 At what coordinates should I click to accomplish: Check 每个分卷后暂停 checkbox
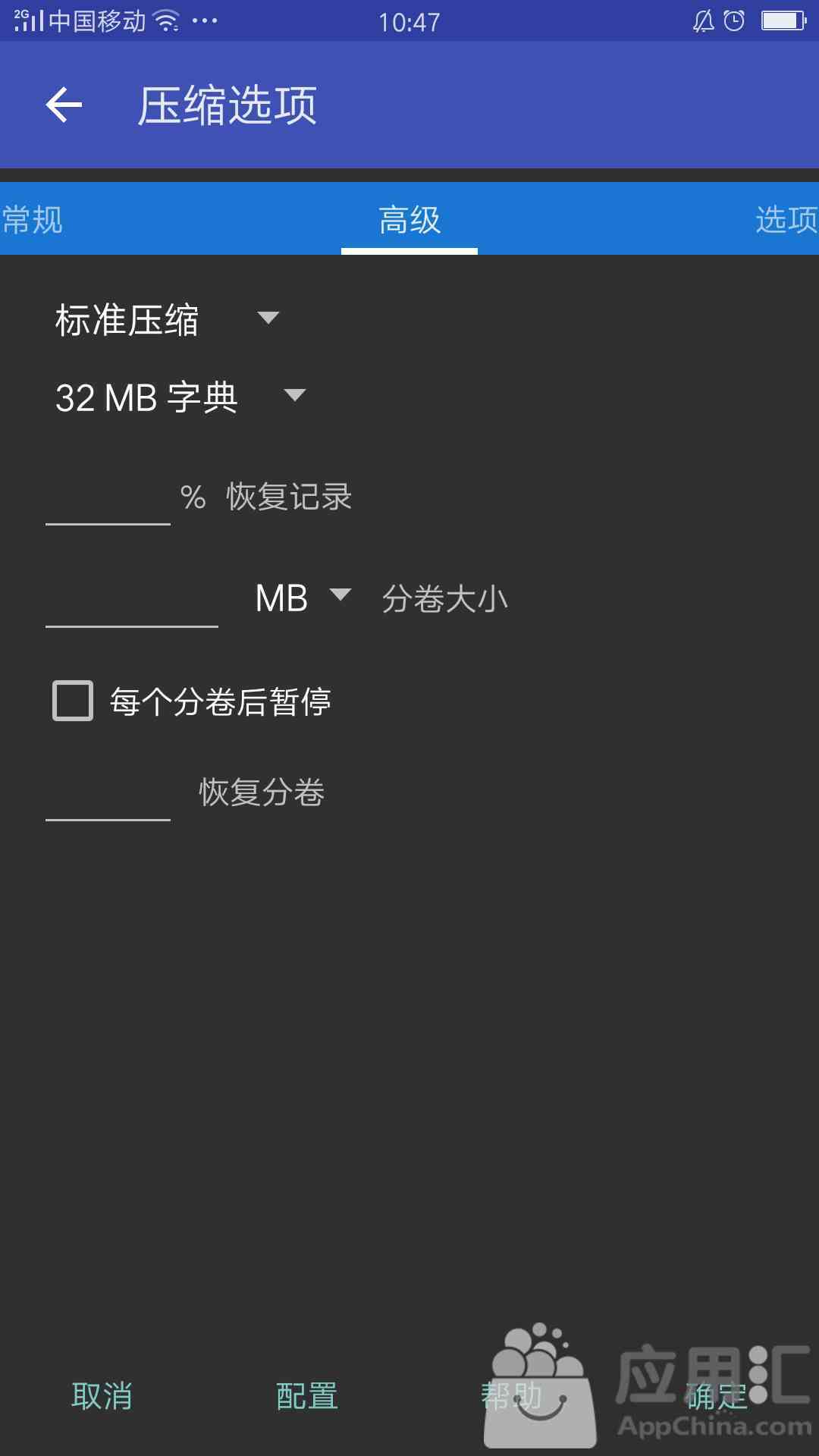click(73, 701)
